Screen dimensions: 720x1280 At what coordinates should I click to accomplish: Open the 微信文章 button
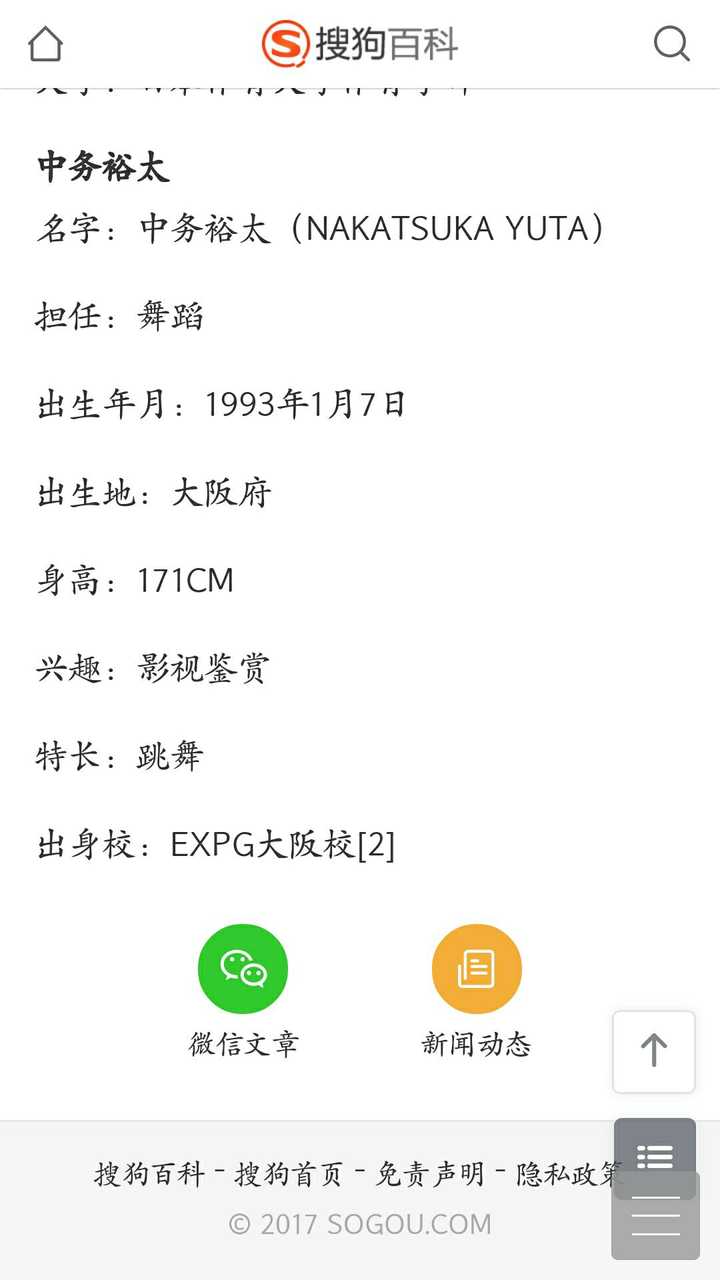click(243, 991)
